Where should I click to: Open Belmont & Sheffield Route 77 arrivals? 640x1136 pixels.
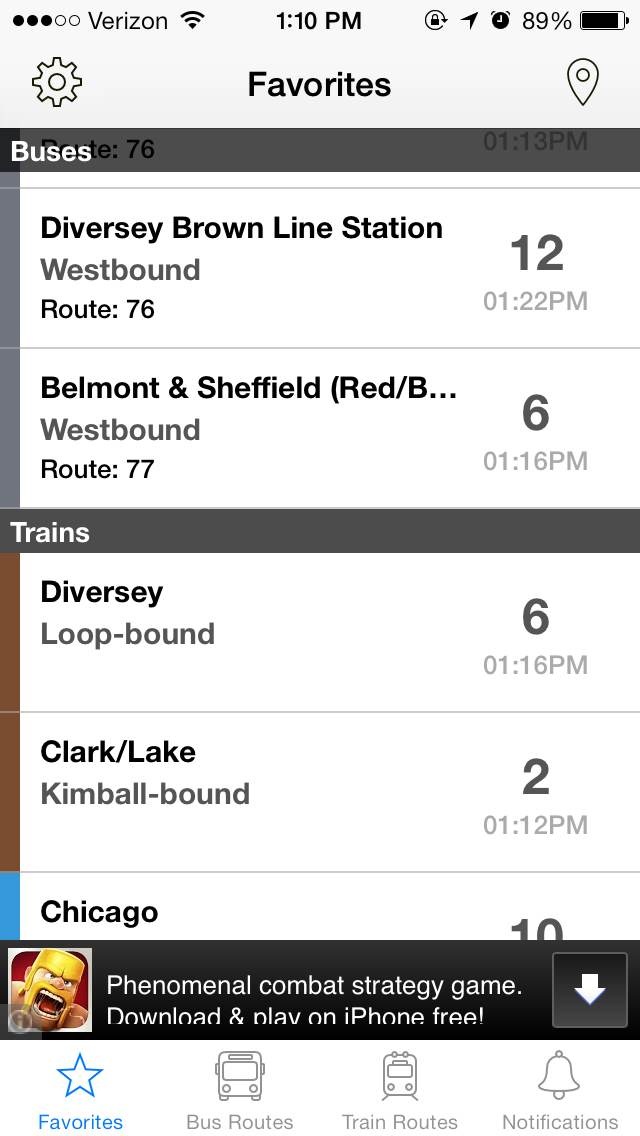click(320, 428)
